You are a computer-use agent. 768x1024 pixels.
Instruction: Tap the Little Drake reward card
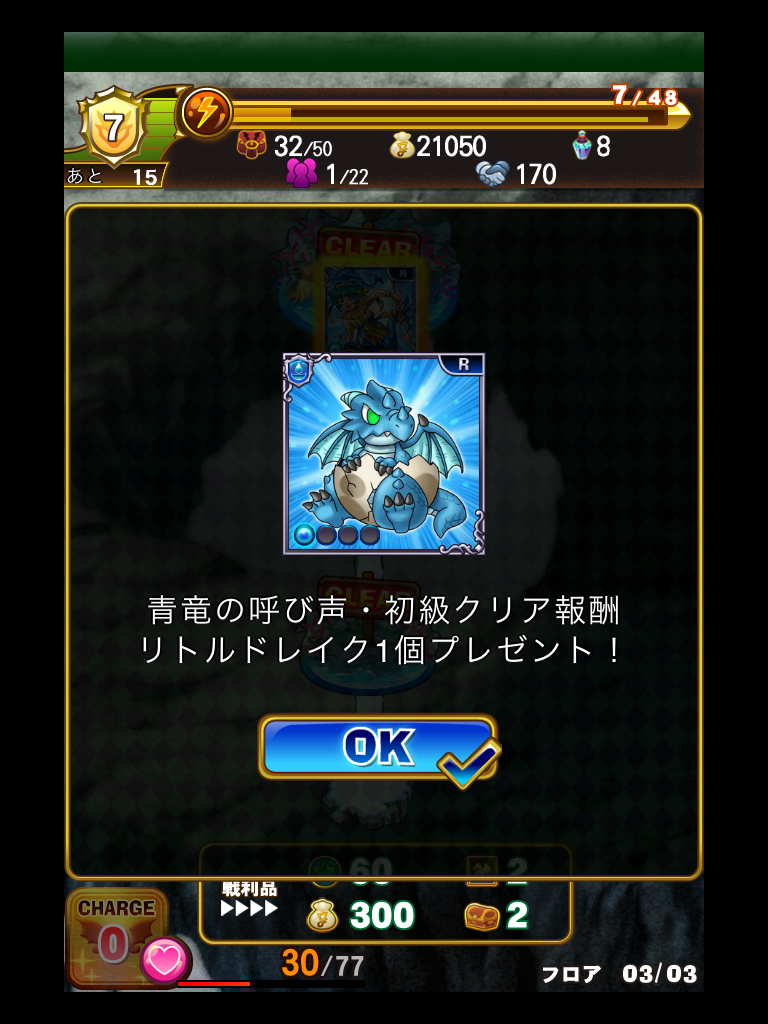[x=384, y=453]
